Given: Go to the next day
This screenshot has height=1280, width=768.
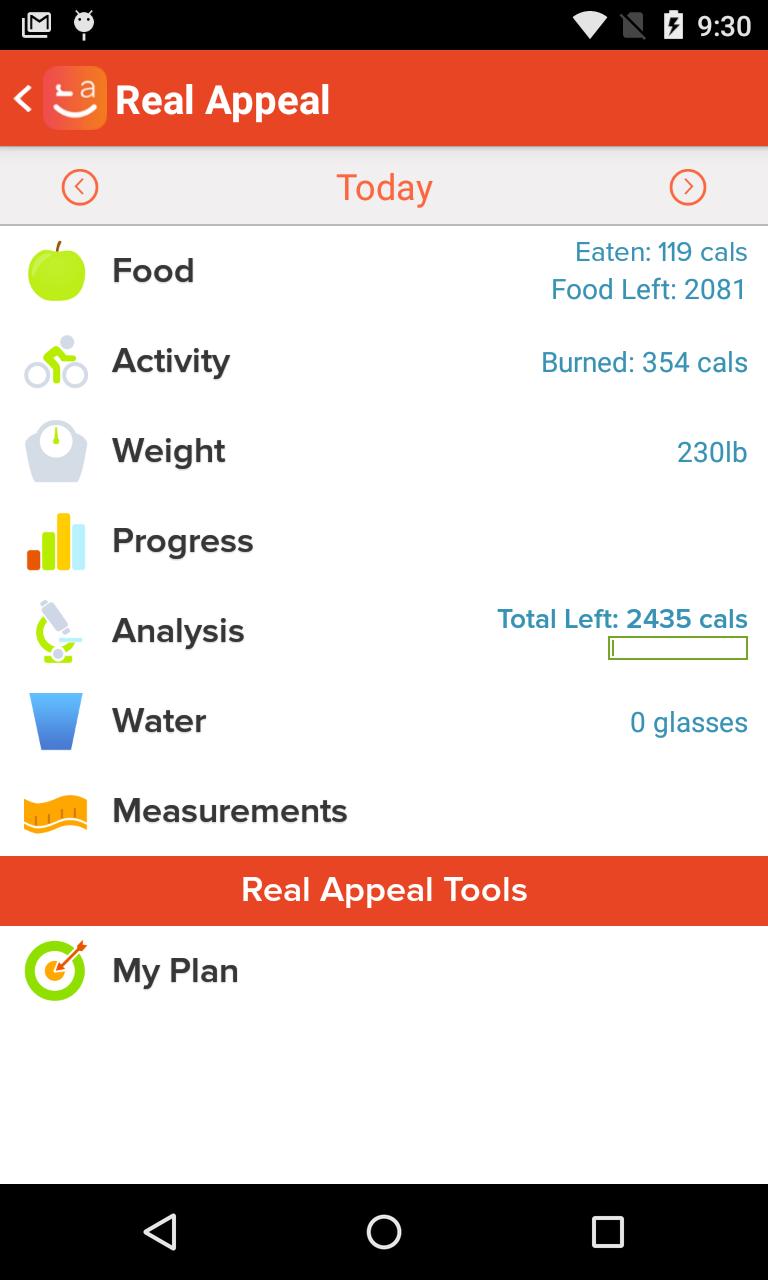Looking at the screenshot, I should (x=687, y=187).
